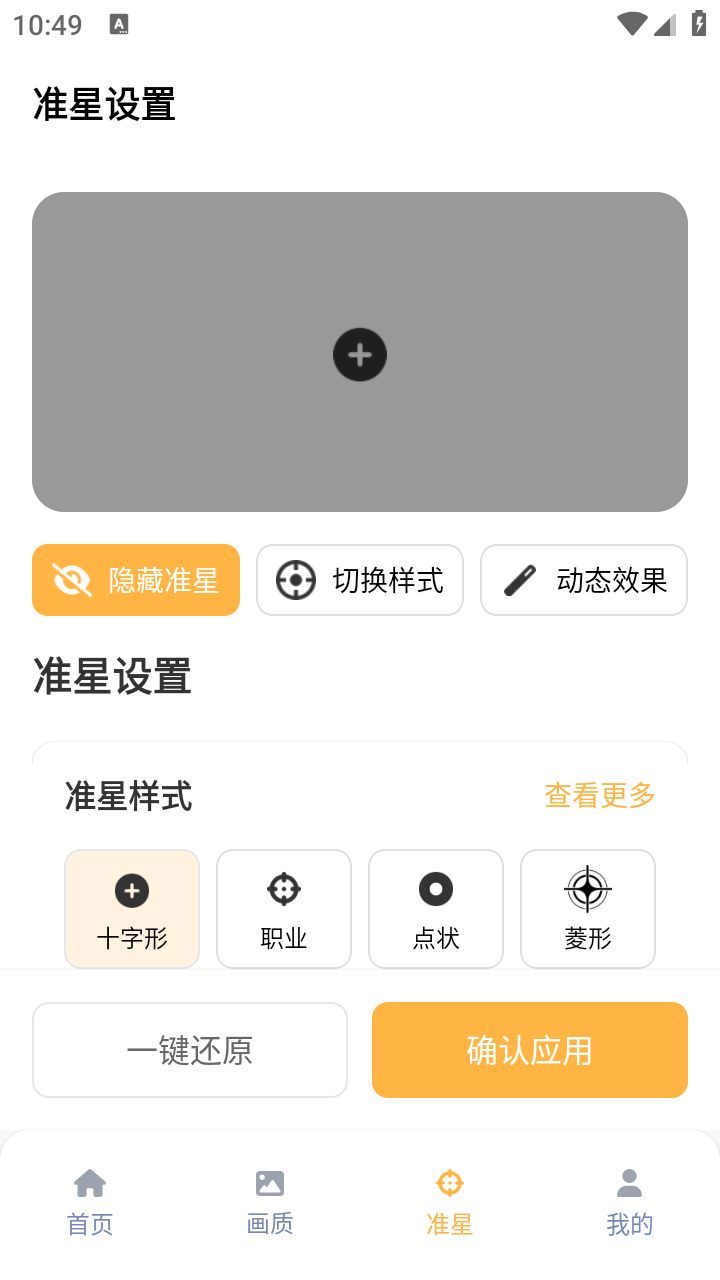Screen dimensions: 720x1280
Task: Toggle 隐藏准星 to hide the crosshair
Action: click(x=135, y=580)
